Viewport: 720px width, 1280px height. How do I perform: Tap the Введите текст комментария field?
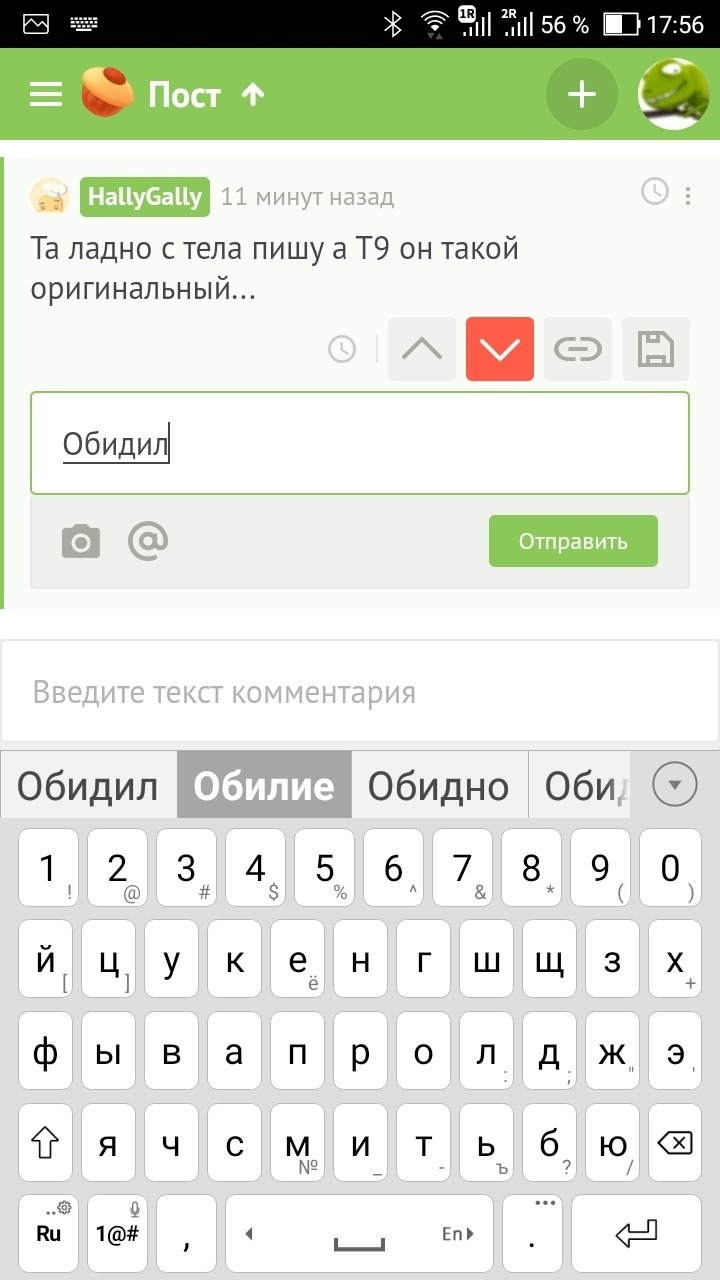360,692
